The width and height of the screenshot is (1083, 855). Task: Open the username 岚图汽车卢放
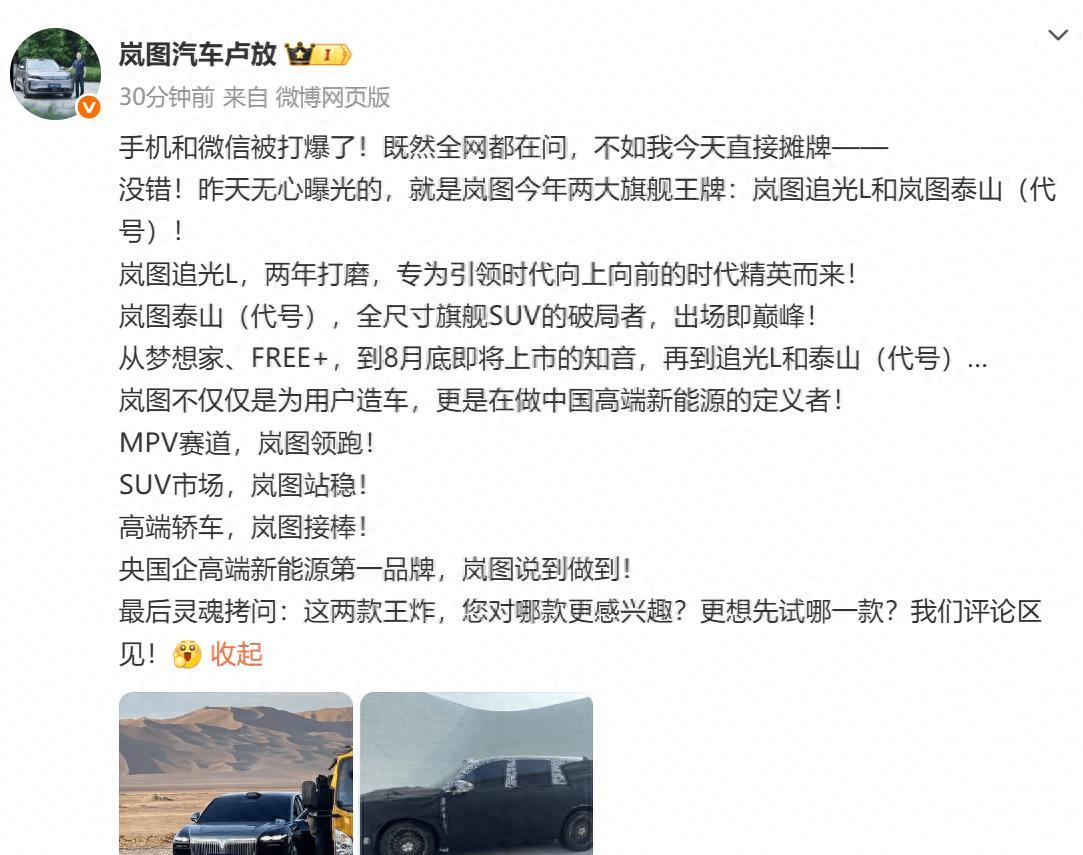tap(197, 54)
